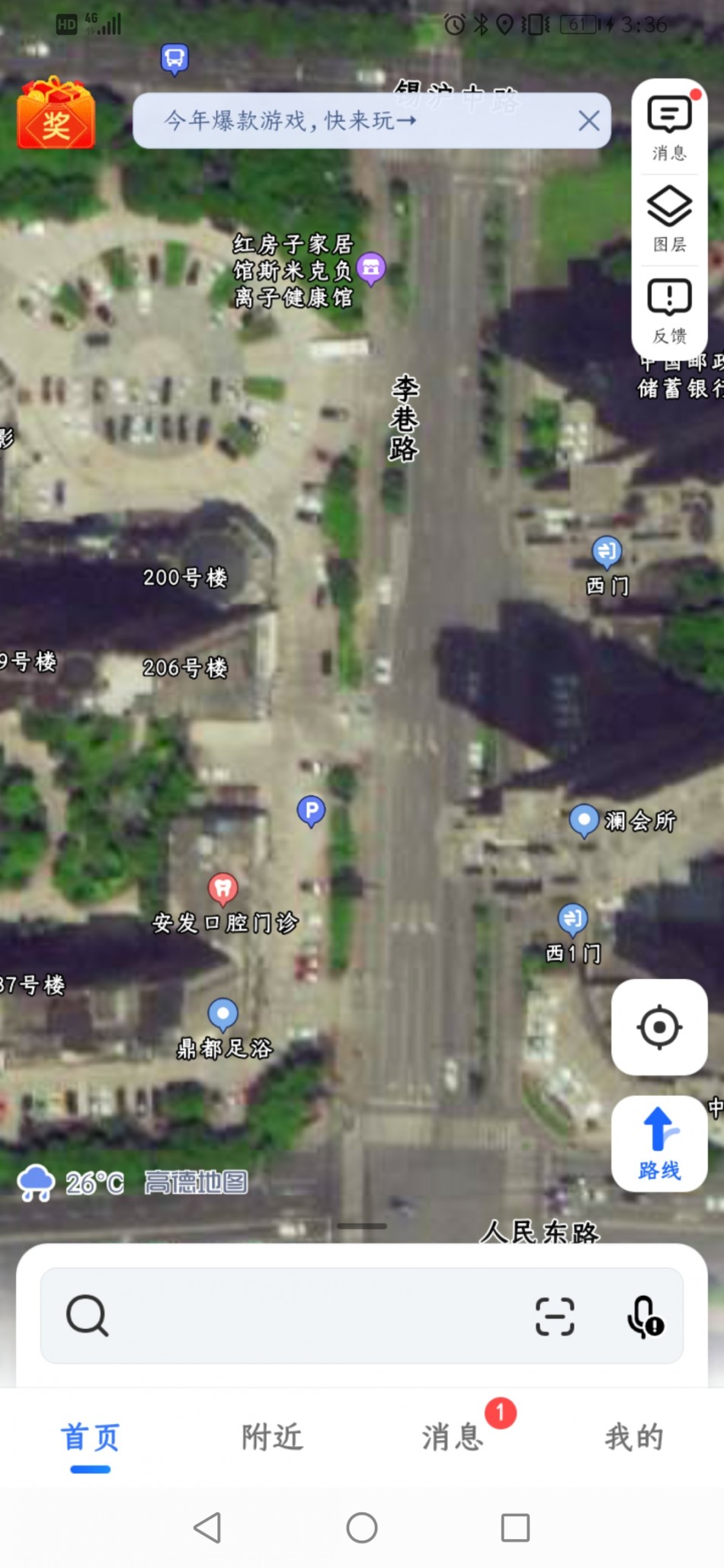The height and width of the screenshot is (1568, 724).
Task: Open the scan icon in search bar
Action: point(555,1316)
